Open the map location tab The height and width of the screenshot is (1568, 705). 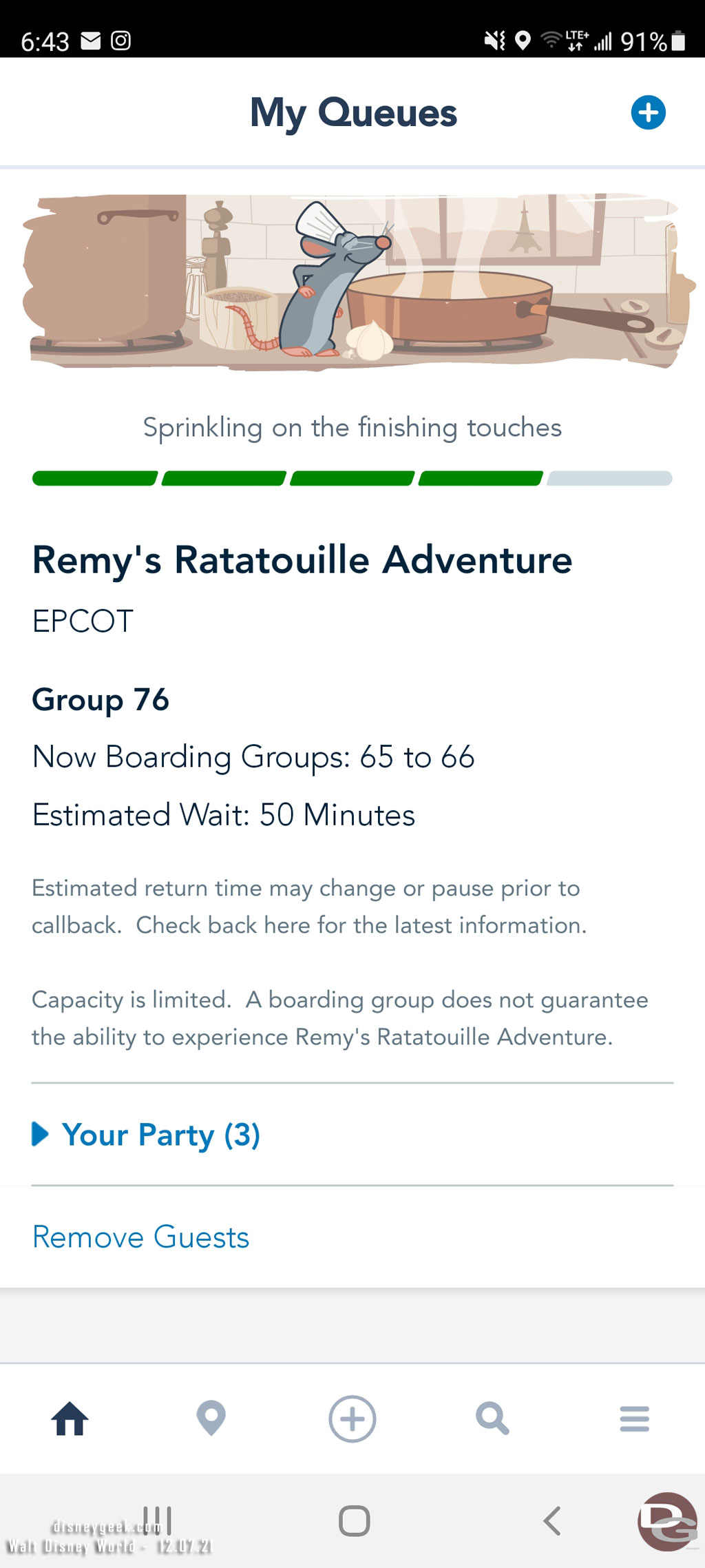211,1419
